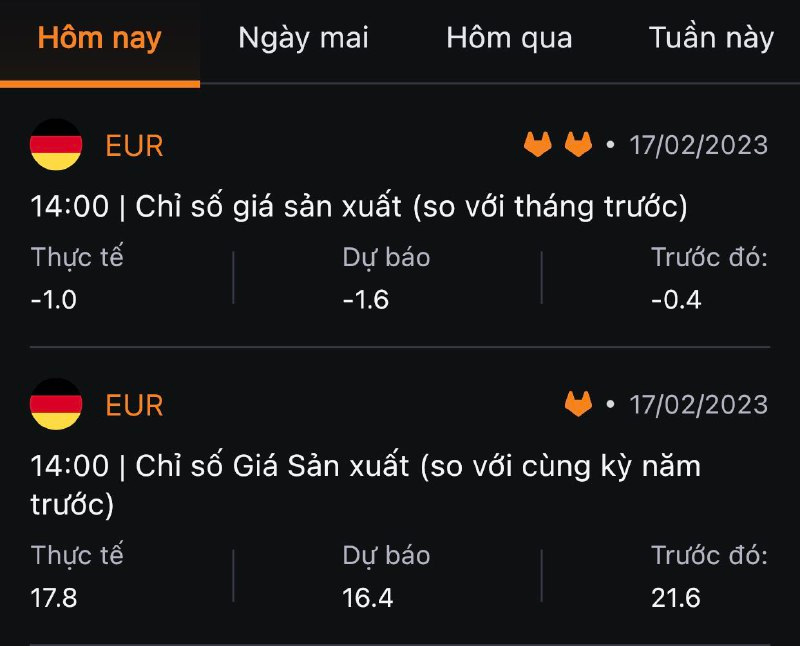Open Chỉ số giá sản xuất tháng trước event
800x646 pixels.
pos(359,208)
